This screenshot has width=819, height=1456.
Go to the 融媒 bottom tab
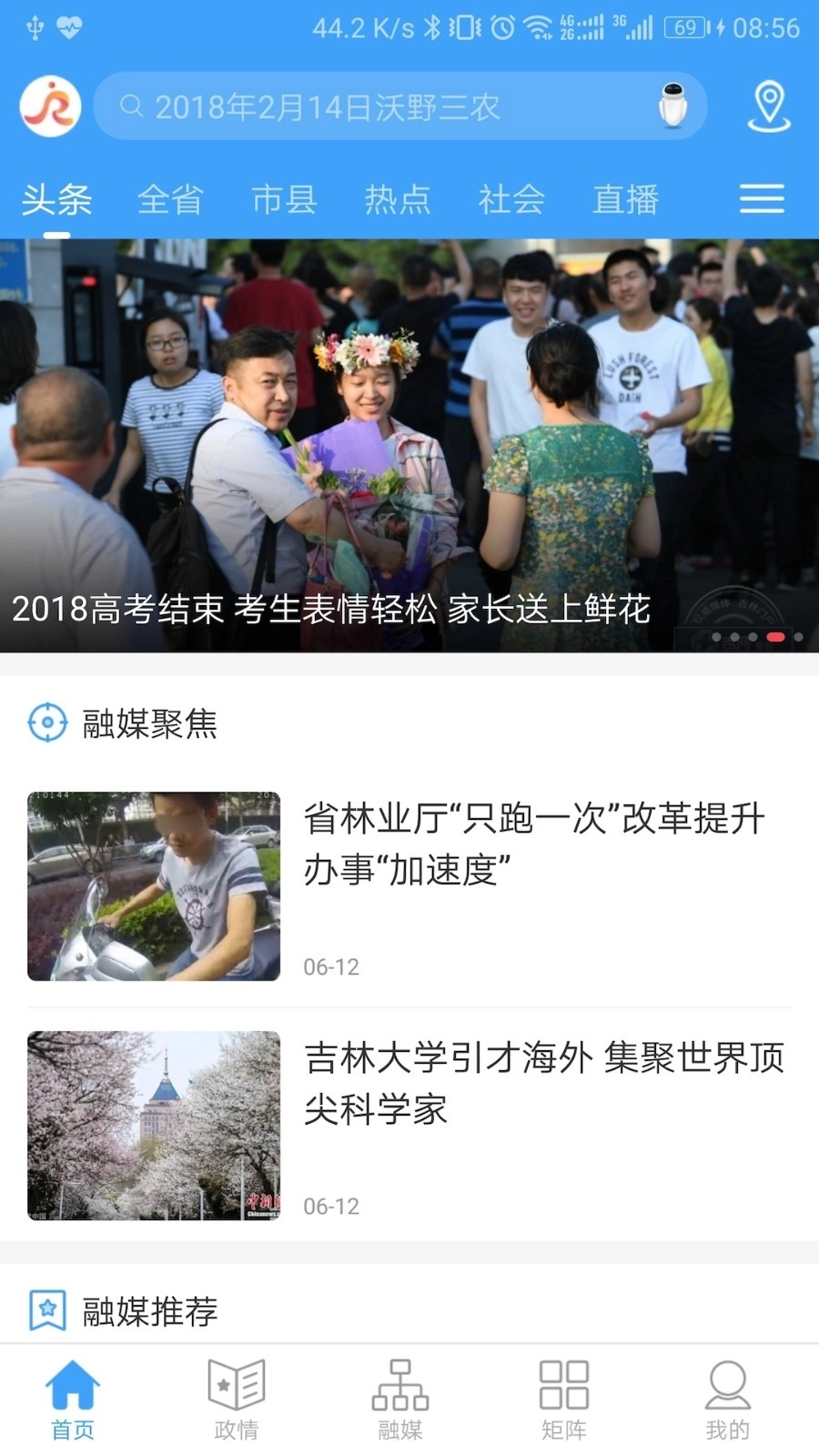point(400,1400)
